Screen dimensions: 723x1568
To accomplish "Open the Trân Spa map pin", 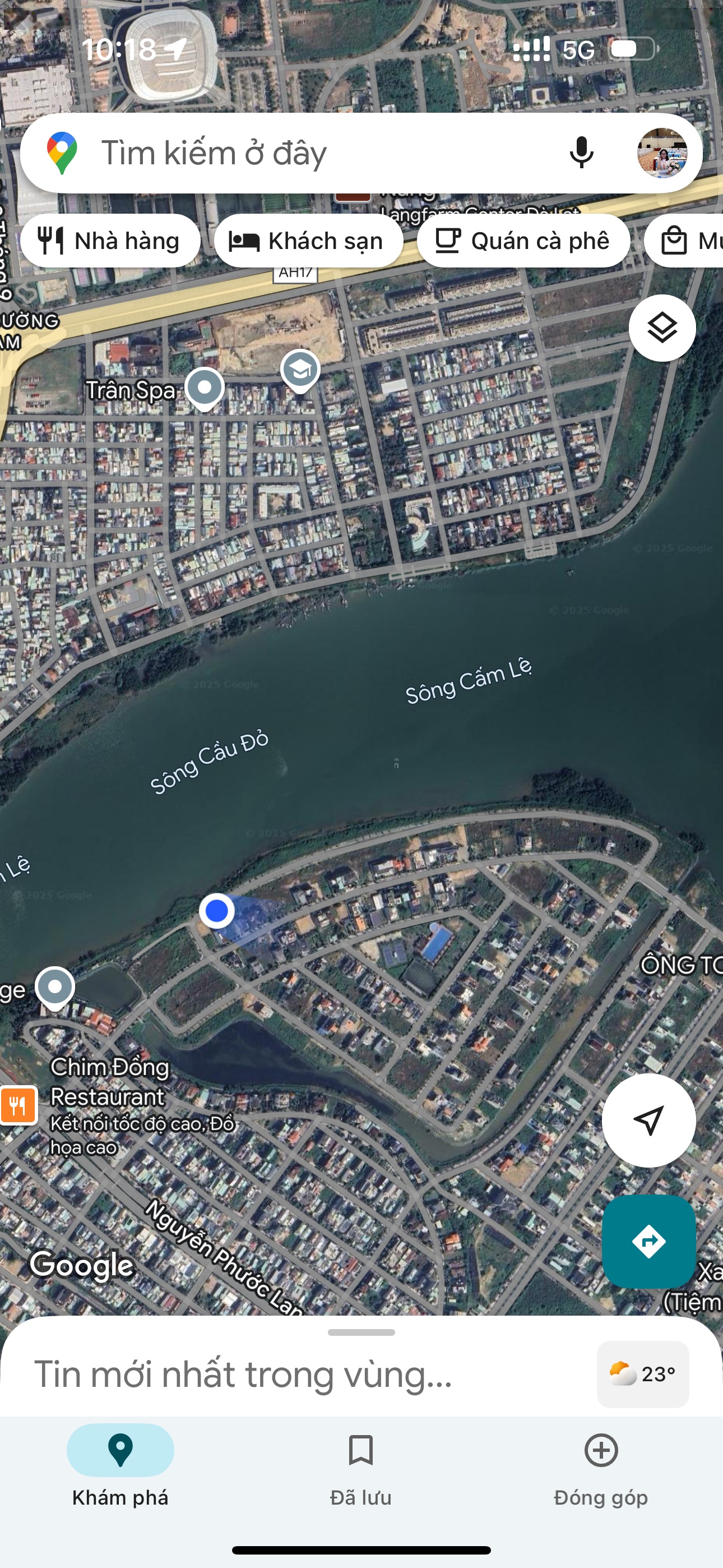I will pyautogui.click(x=205, y=388).
